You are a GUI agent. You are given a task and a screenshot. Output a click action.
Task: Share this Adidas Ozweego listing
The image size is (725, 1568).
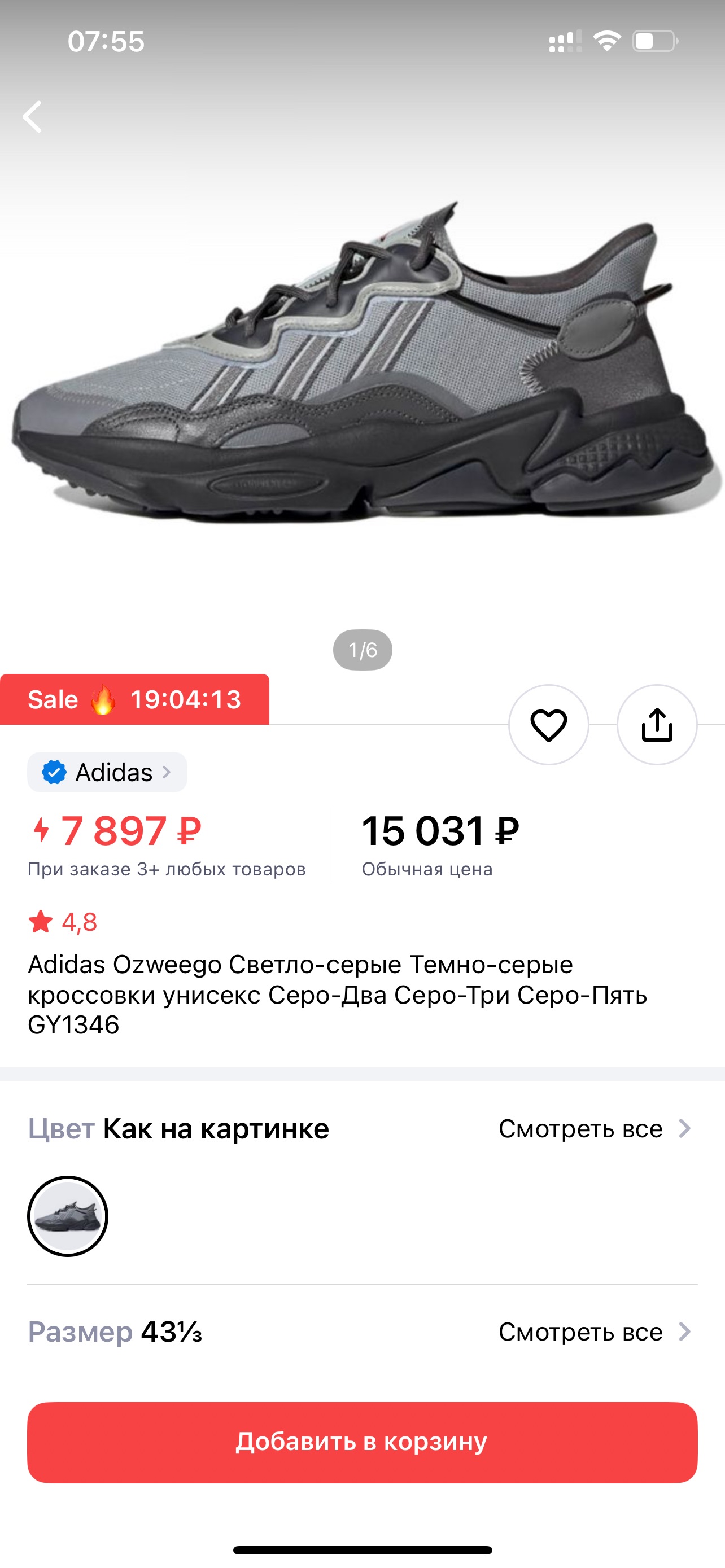657,724
